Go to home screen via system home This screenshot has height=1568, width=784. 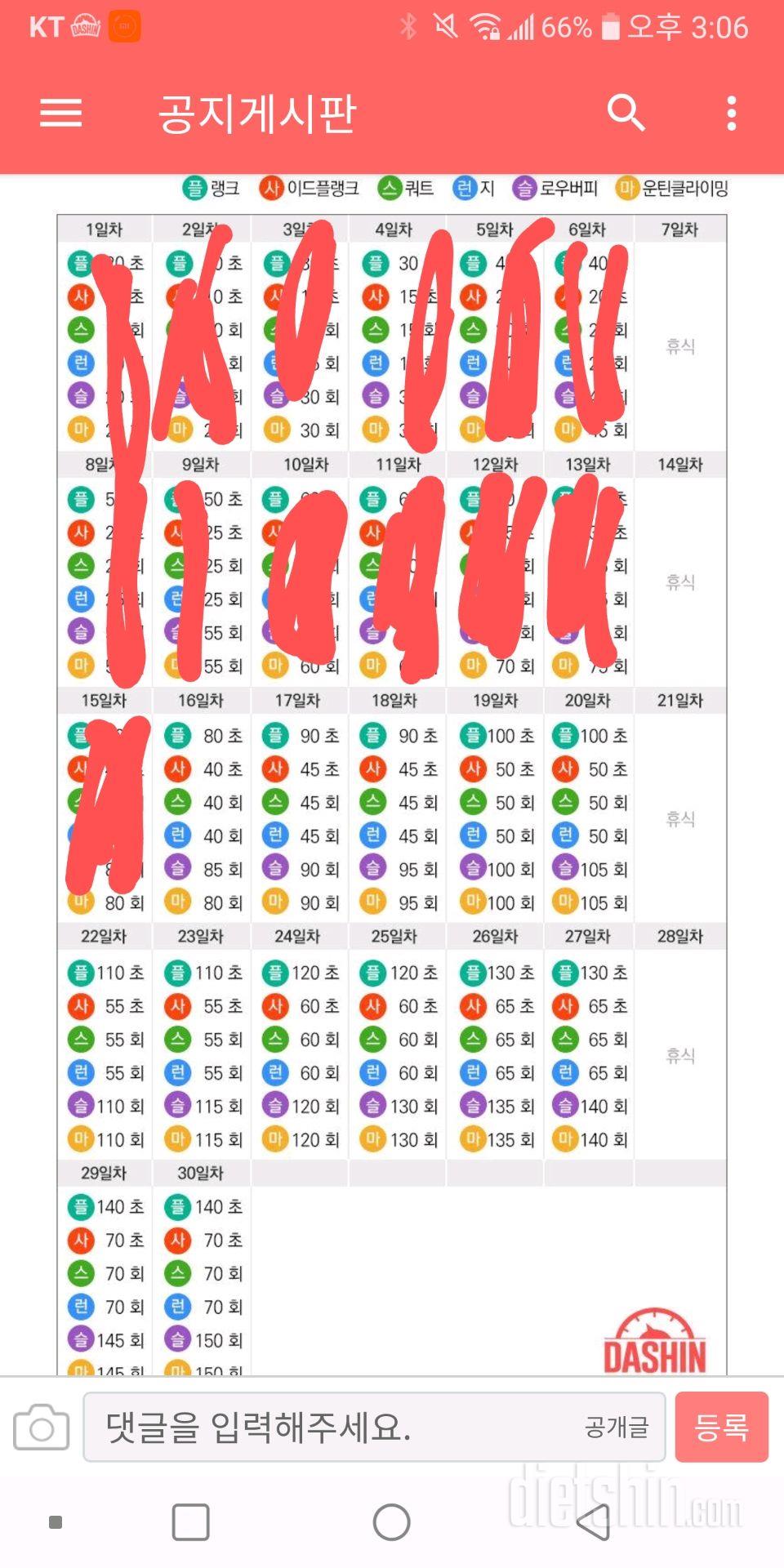[391, 1522]
